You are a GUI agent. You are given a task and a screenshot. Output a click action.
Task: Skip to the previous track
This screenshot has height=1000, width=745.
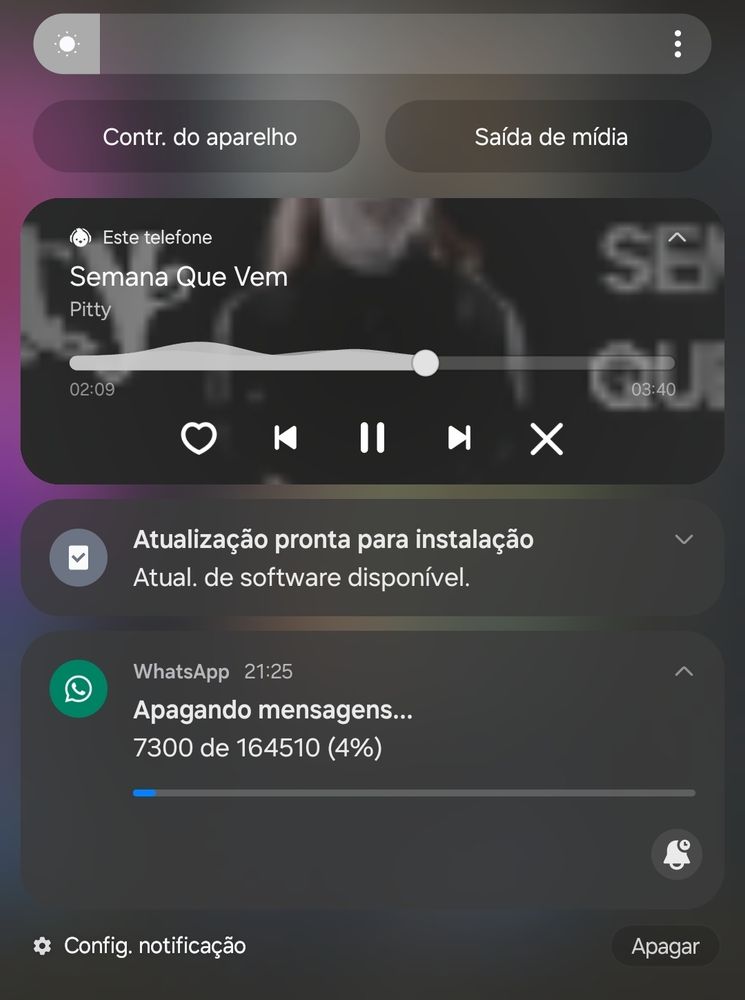tap(285, 438)
